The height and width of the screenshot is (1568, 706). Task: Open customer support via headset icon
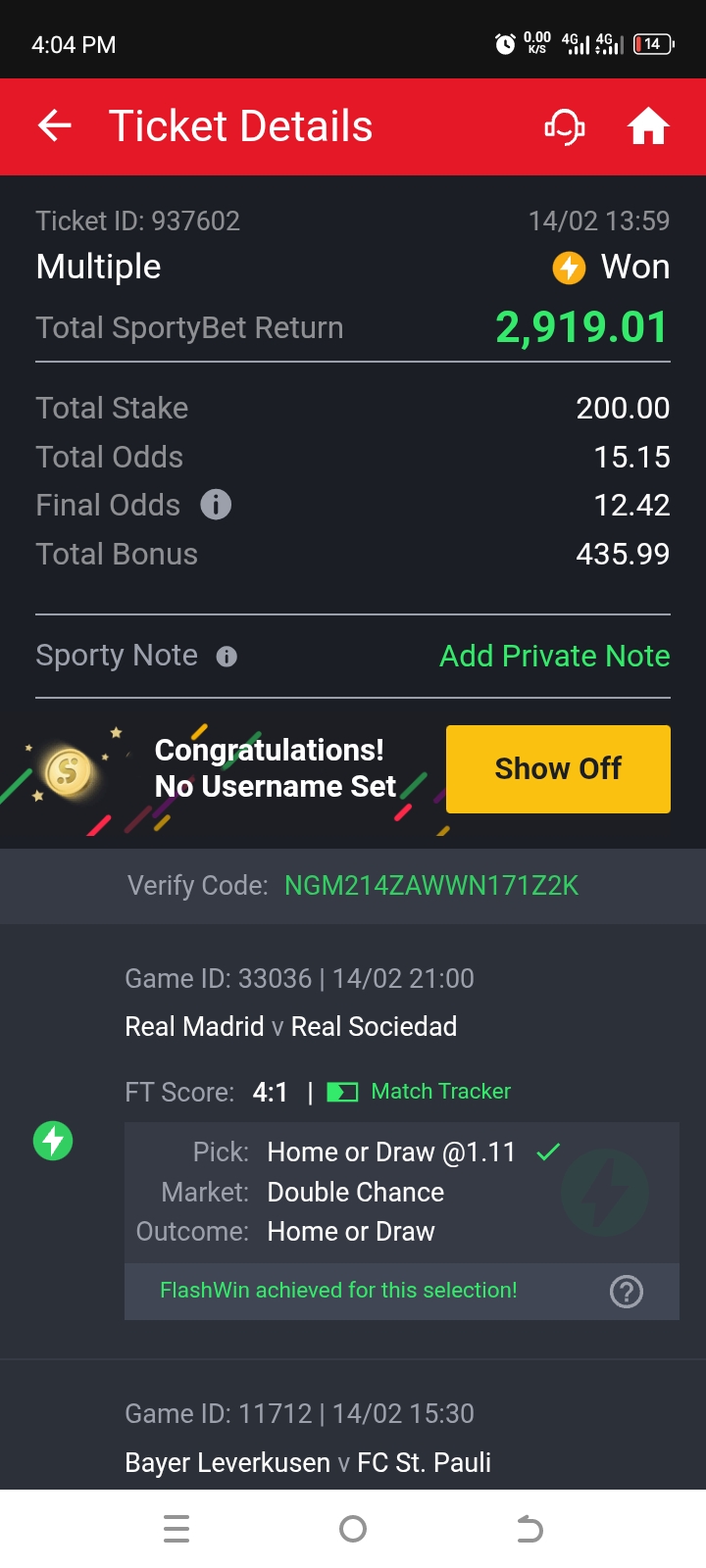564,125
